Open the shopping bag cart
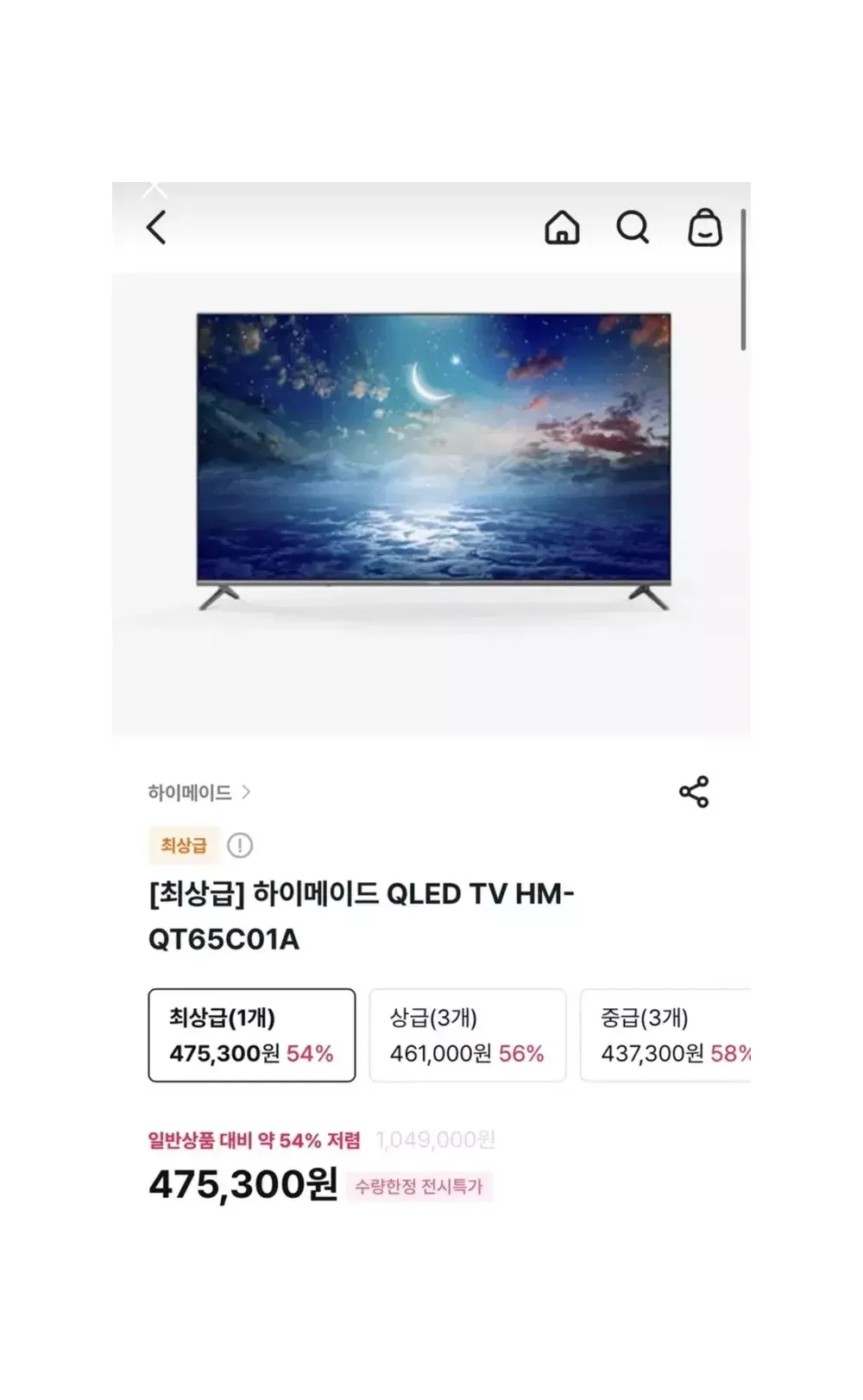This screenshot has height=1400, width=863. click(x=704, y=228)
